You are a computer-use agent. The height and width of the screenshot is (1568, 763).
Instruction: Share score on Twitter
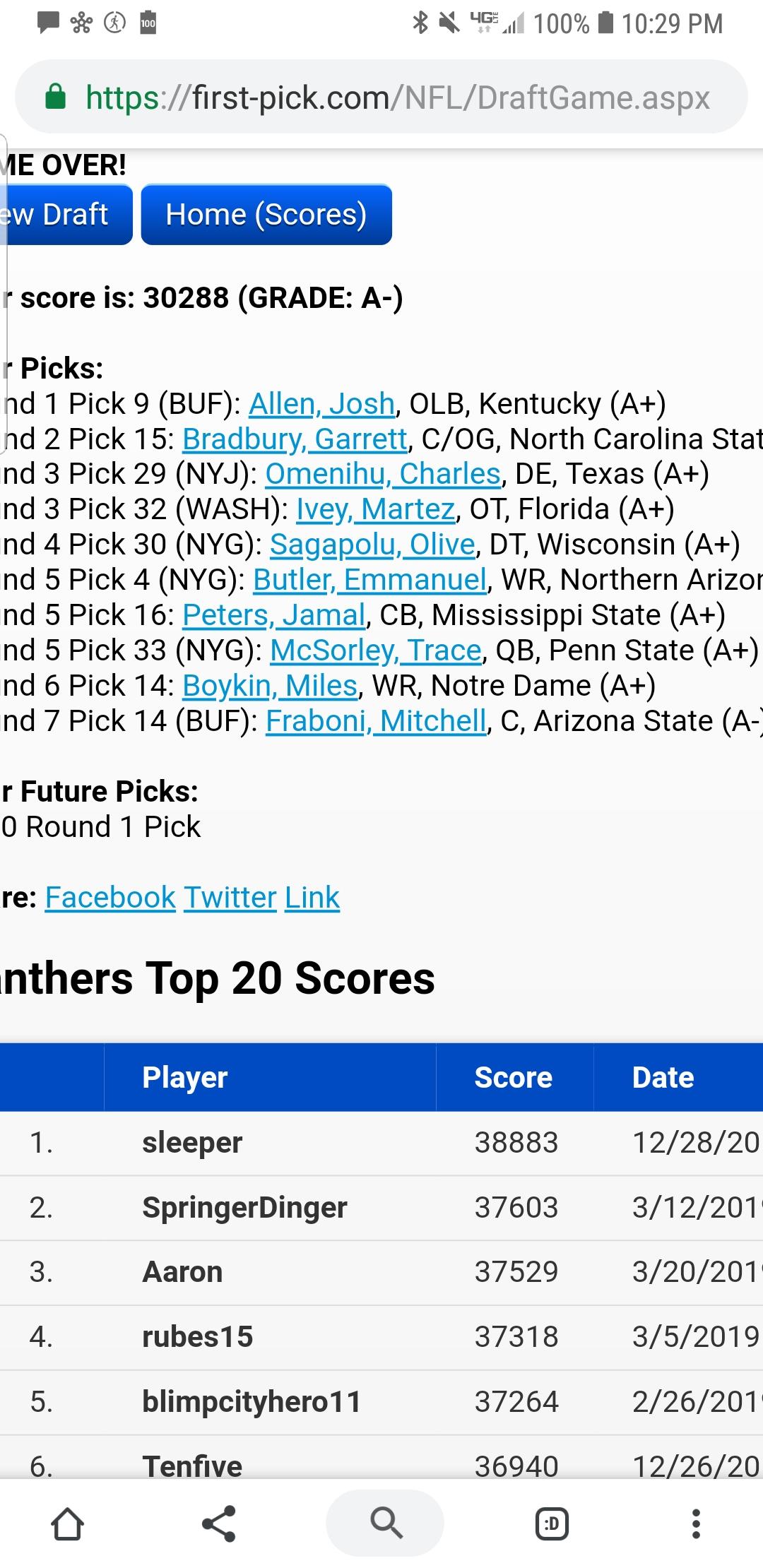coord(230,898)
